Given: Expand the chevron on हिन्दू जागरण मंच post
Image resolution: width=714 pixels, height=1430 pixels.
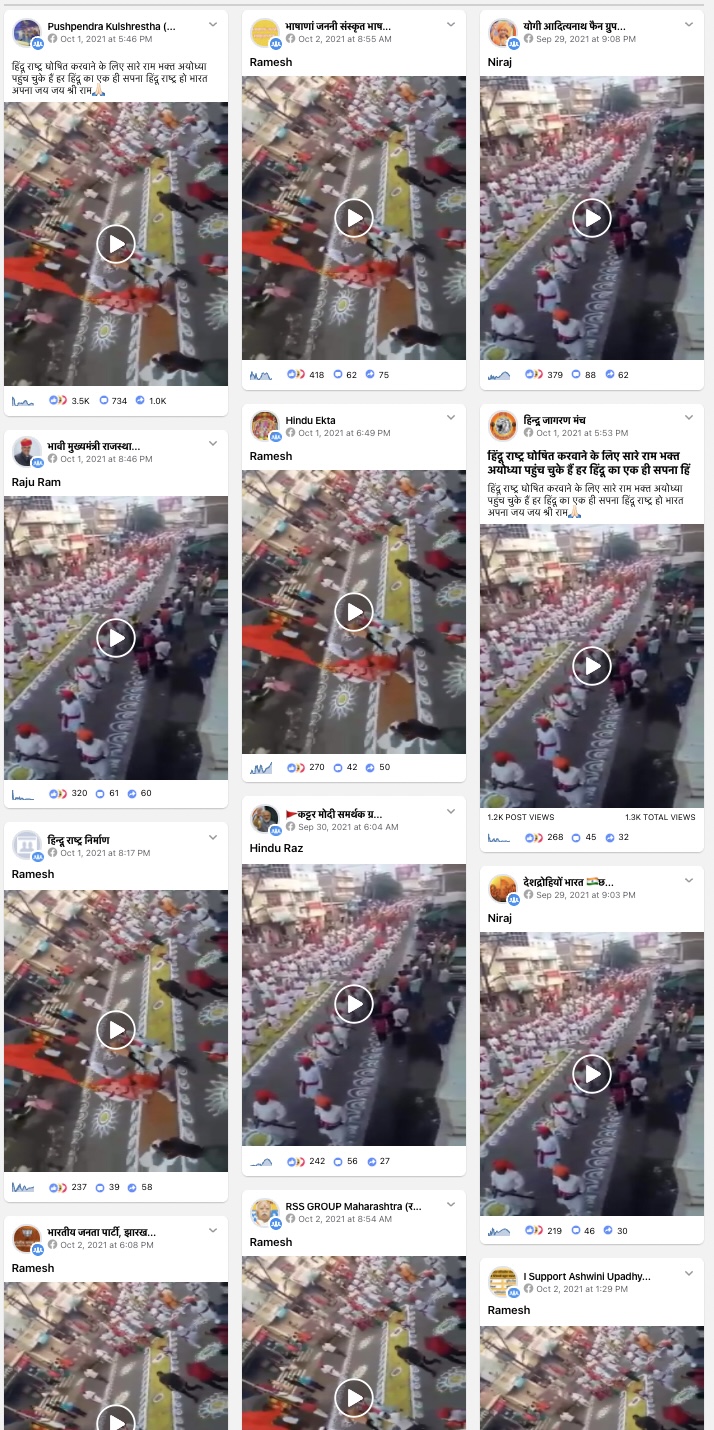Looking at the screenshot, I should pos(689,417).
